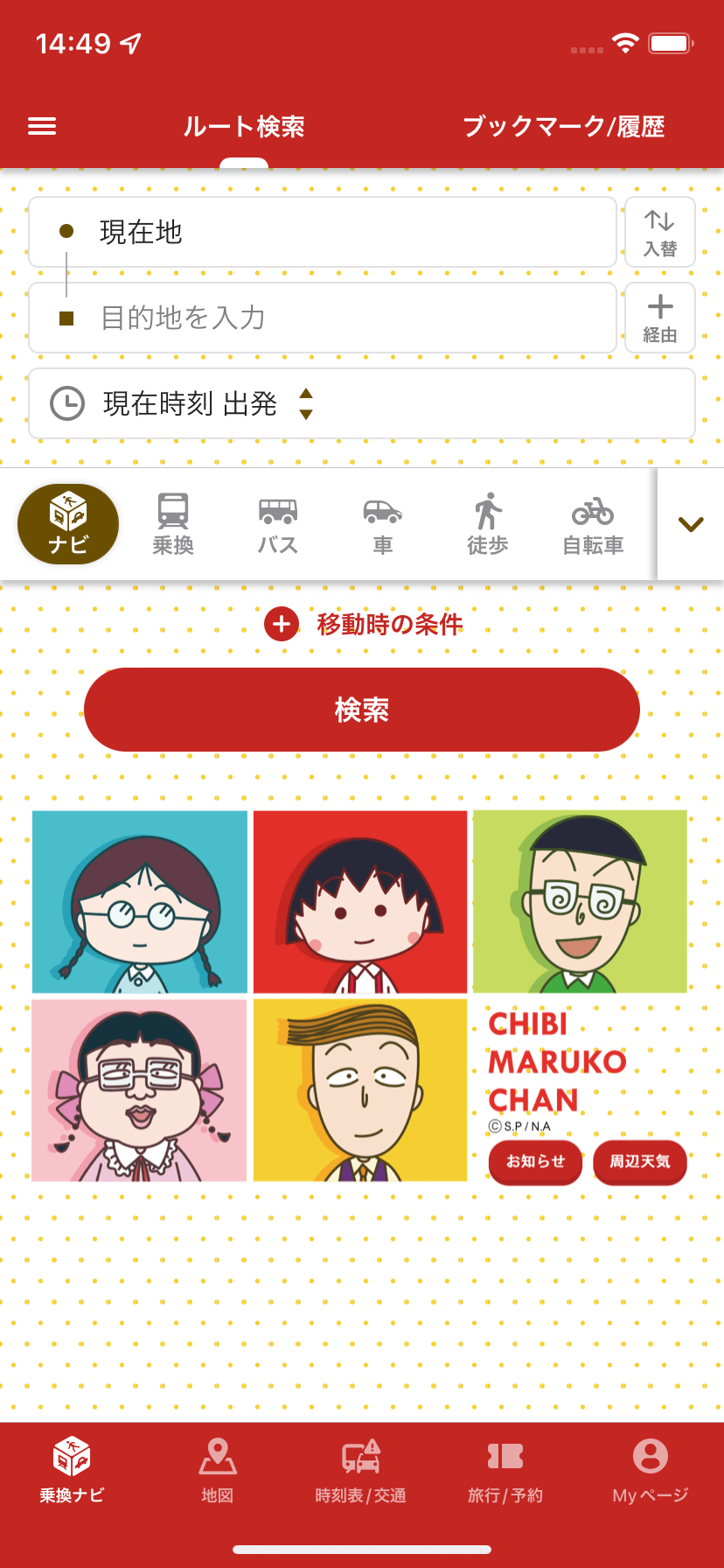Check 周辺天気 nearby weather
The image size is (724, 1568).
[640, 1162]
